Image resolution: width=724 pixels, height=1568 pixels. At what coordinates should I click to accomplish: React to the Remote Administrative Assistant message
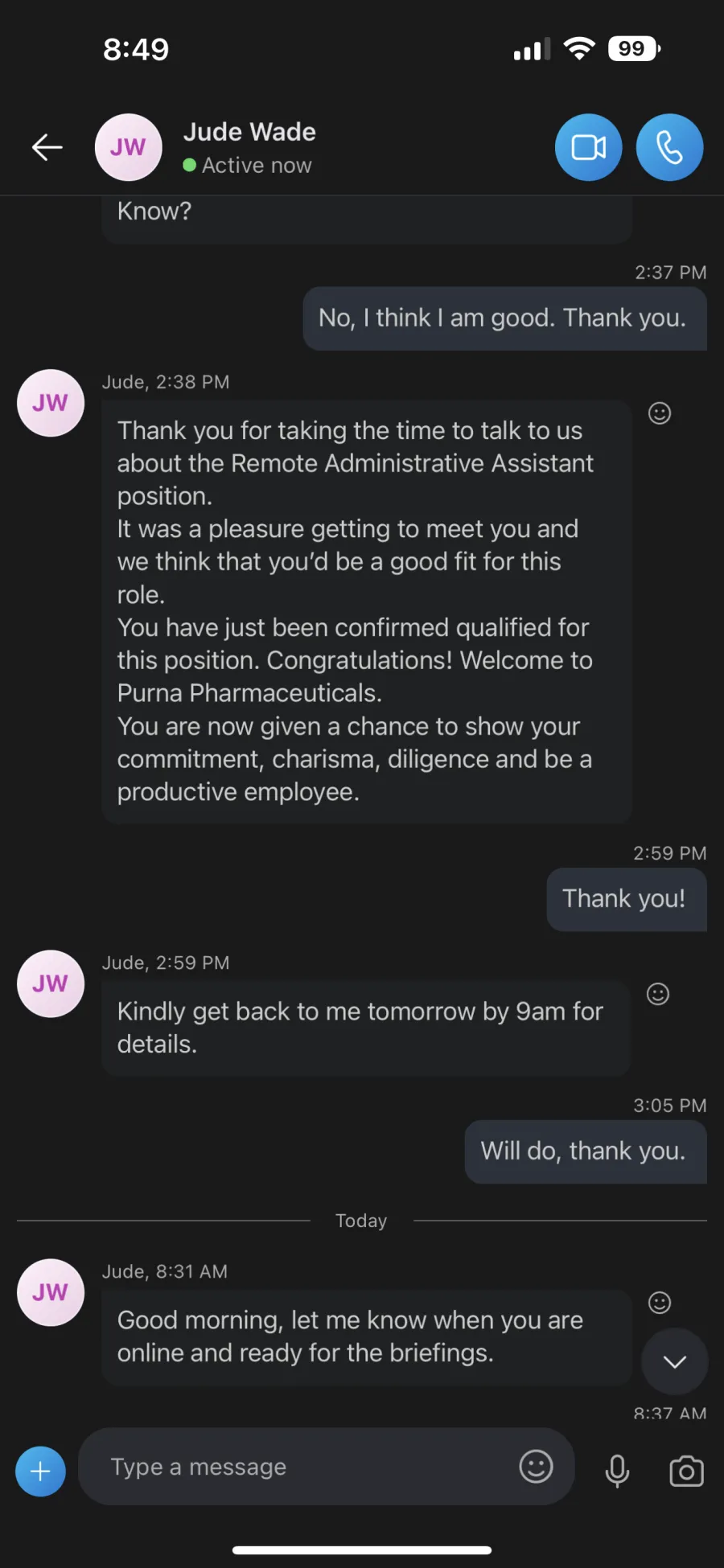[660, 413]
